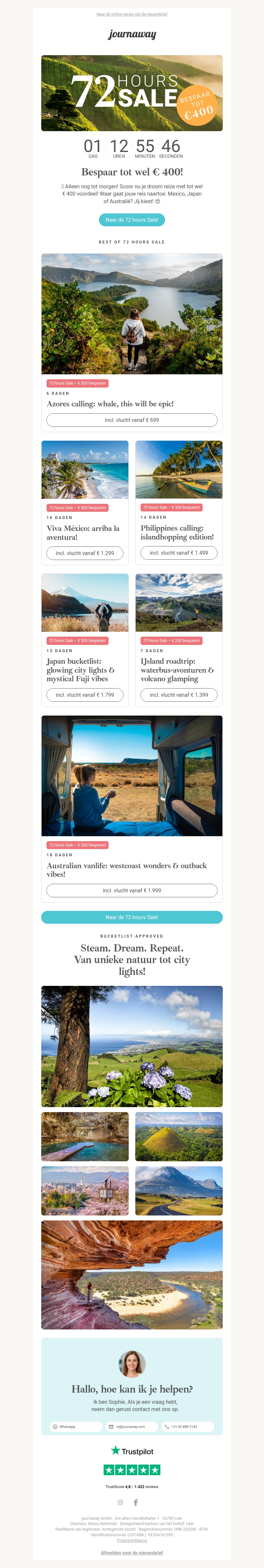
Task: Open the 72 Hours Sale hero banner
Action: pos(131,93)
